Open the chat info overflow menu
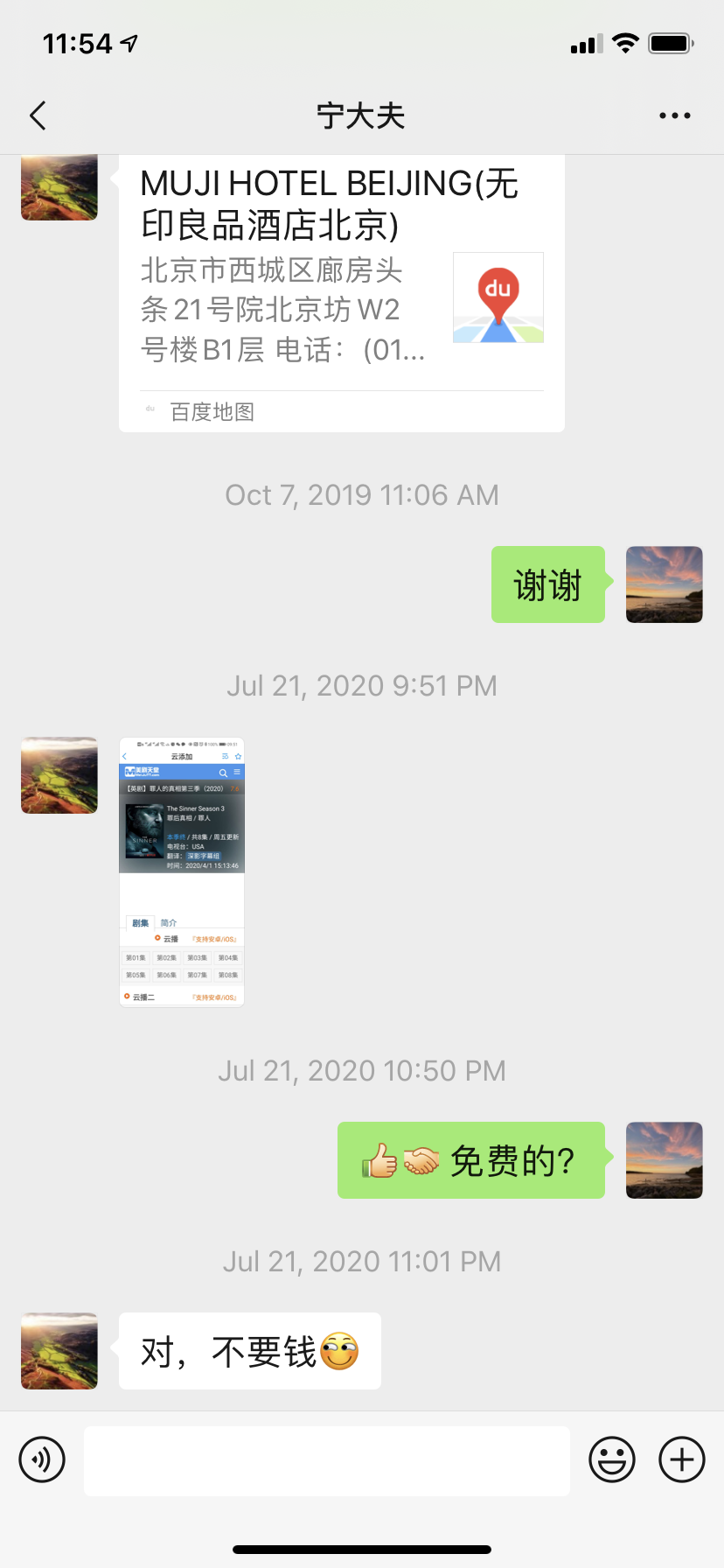 pyautogui.click(x=674, y=115)
